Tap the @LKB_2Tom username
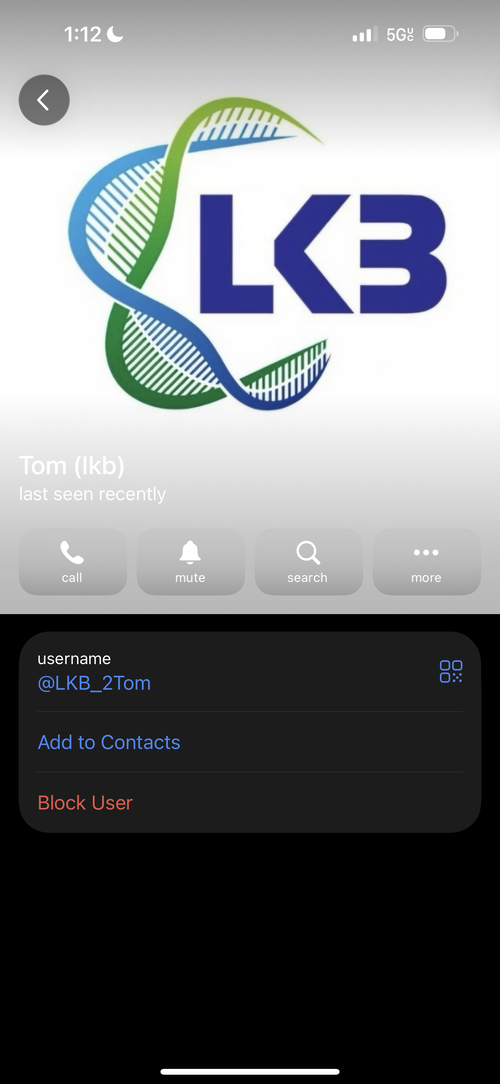This screenshot has height=1084, width=500. click(94, 684)
